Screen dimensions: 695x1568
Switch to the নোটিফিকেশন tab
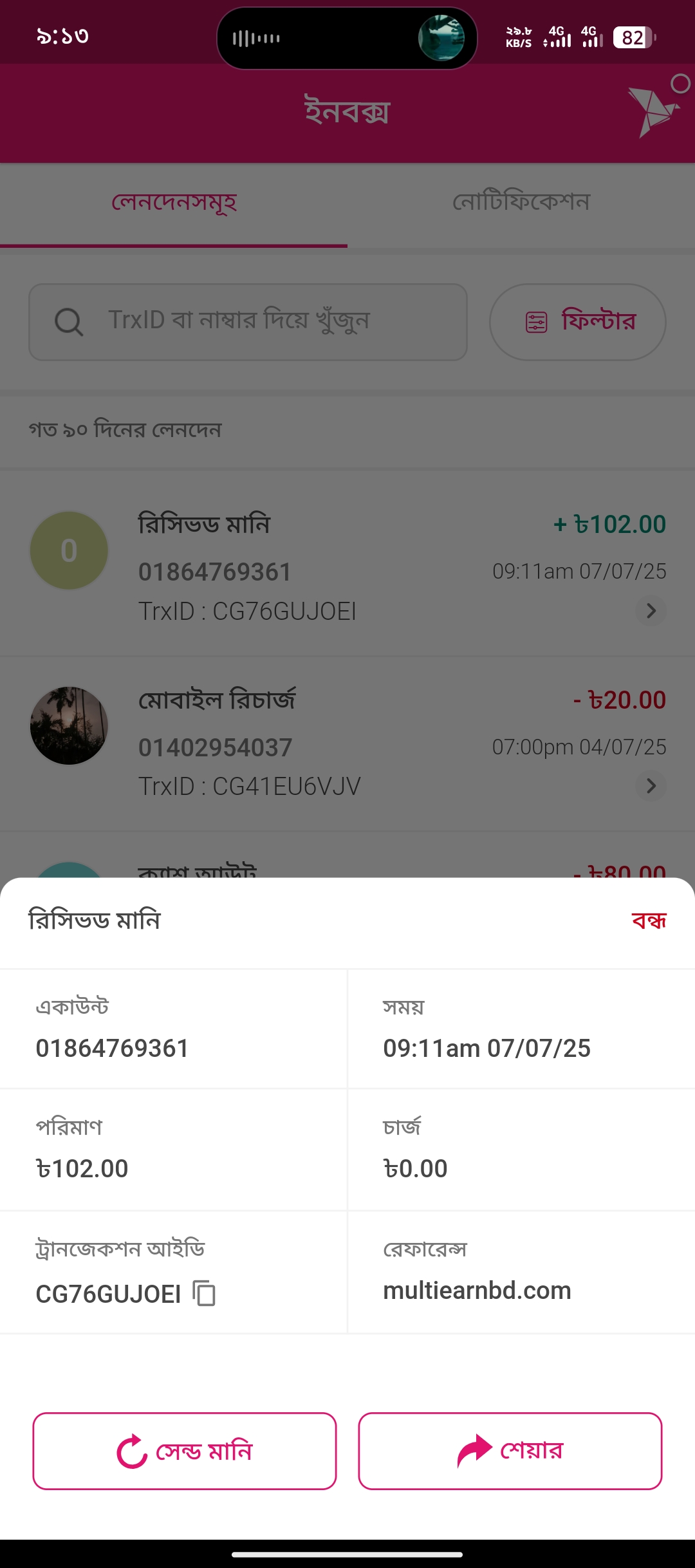(521, 202)
